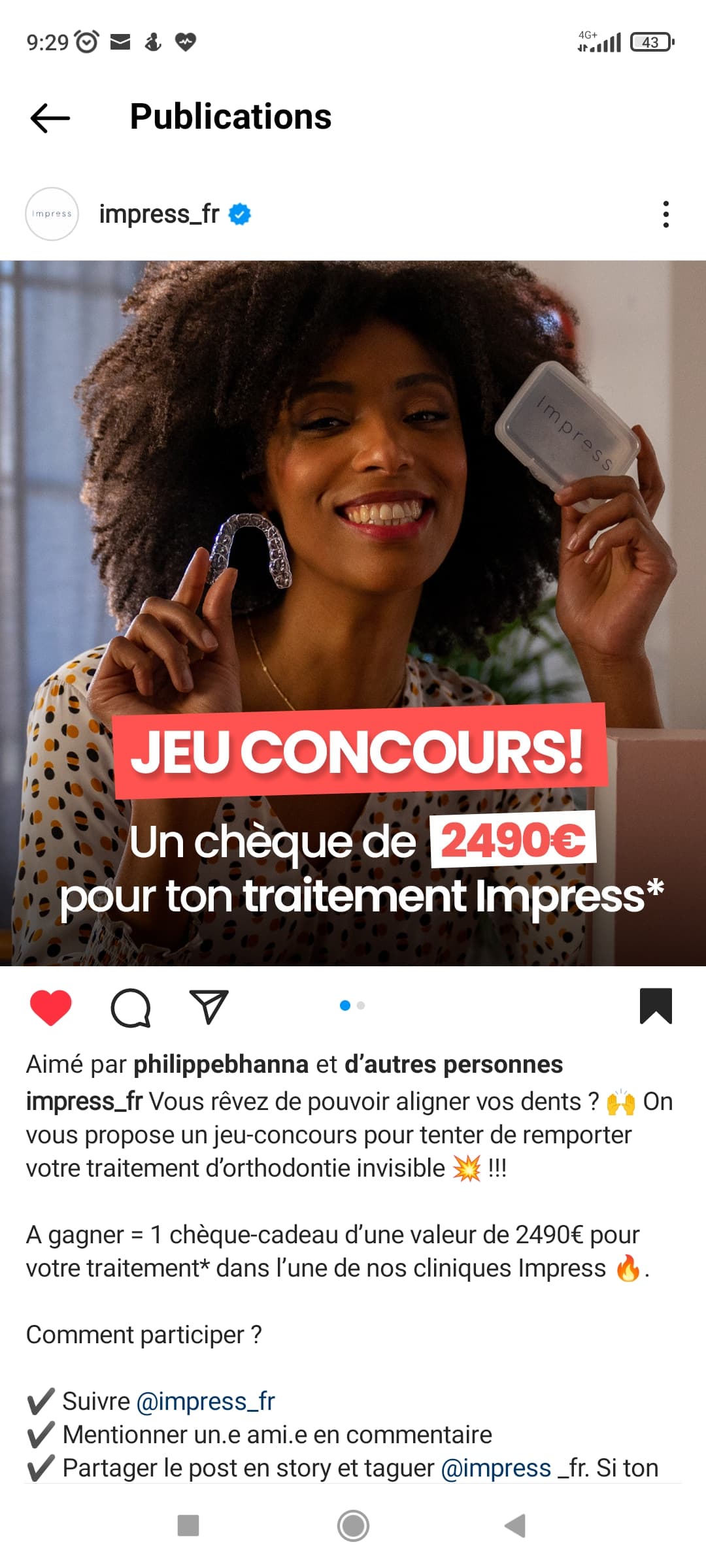The image size is (706, 1568).
Task: View the other people who liked
Action: pos(453,1064)
